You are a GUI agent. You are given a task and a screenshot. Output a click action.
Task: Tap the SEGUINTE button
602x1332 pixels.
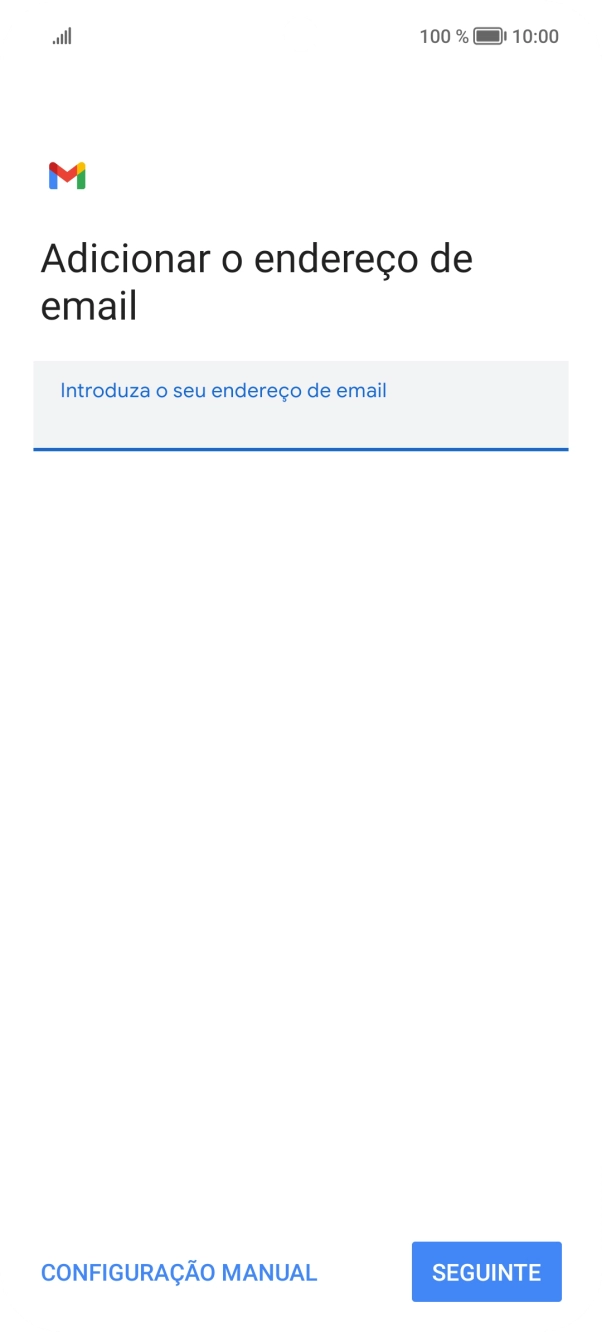[x=486, y=1272]
